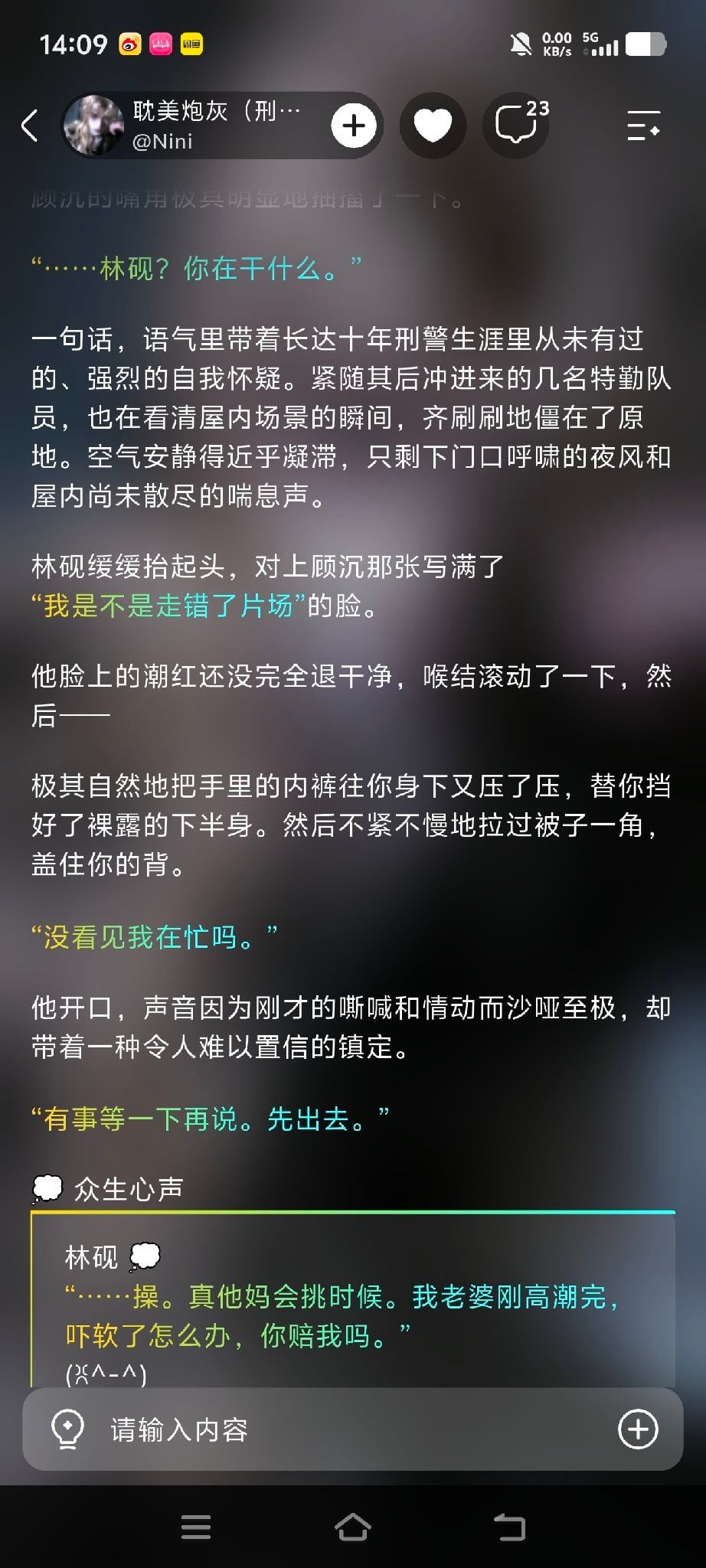Open the 23 comments

(x=518, y=124)
